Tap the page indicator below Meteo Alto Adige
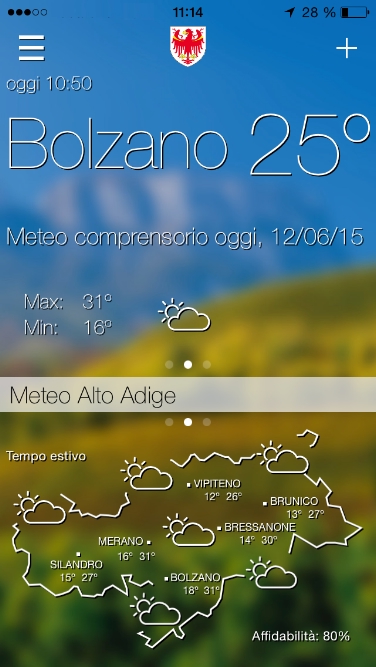 pyautogui.click(x=188, y=422)
